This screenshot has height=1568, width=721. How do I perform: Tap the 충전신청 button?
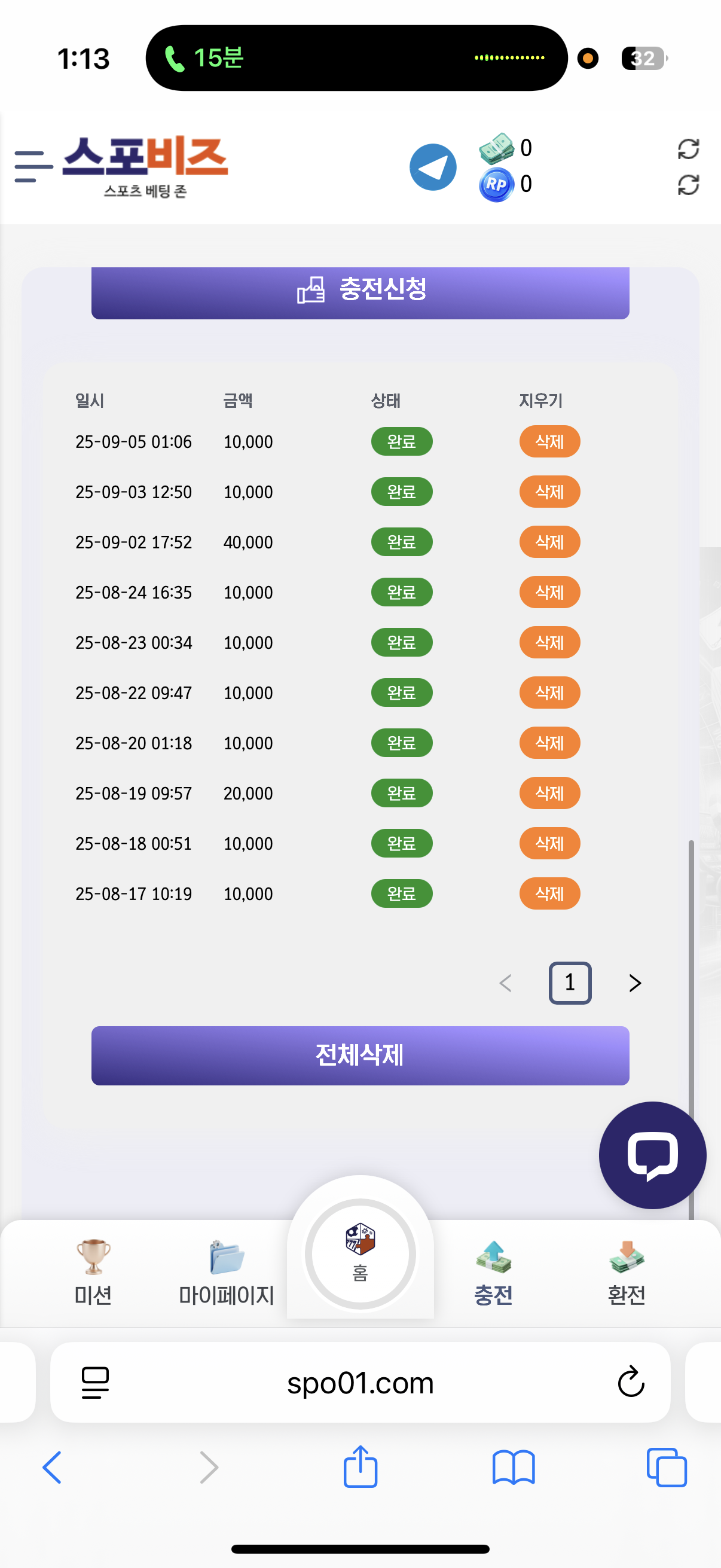coord(360,293)
